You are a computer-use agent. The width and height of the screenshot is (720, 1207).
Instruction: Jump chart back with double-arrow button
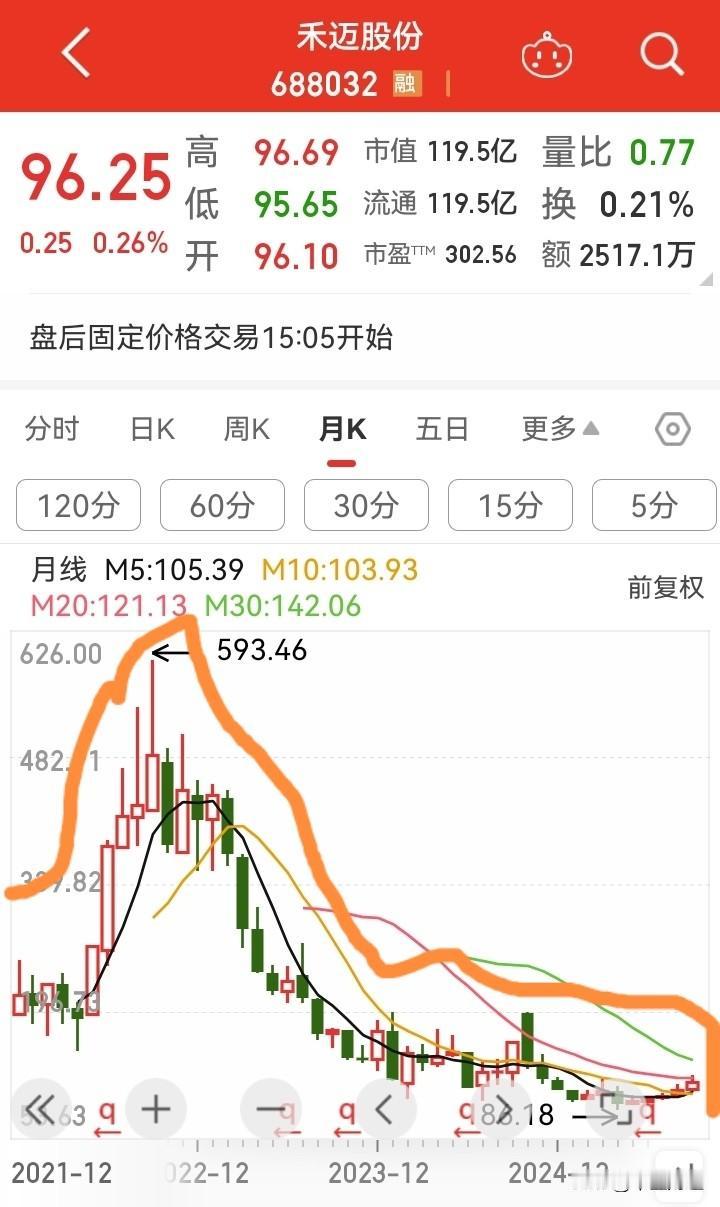pyautogui.click(x=41, y=1109)
